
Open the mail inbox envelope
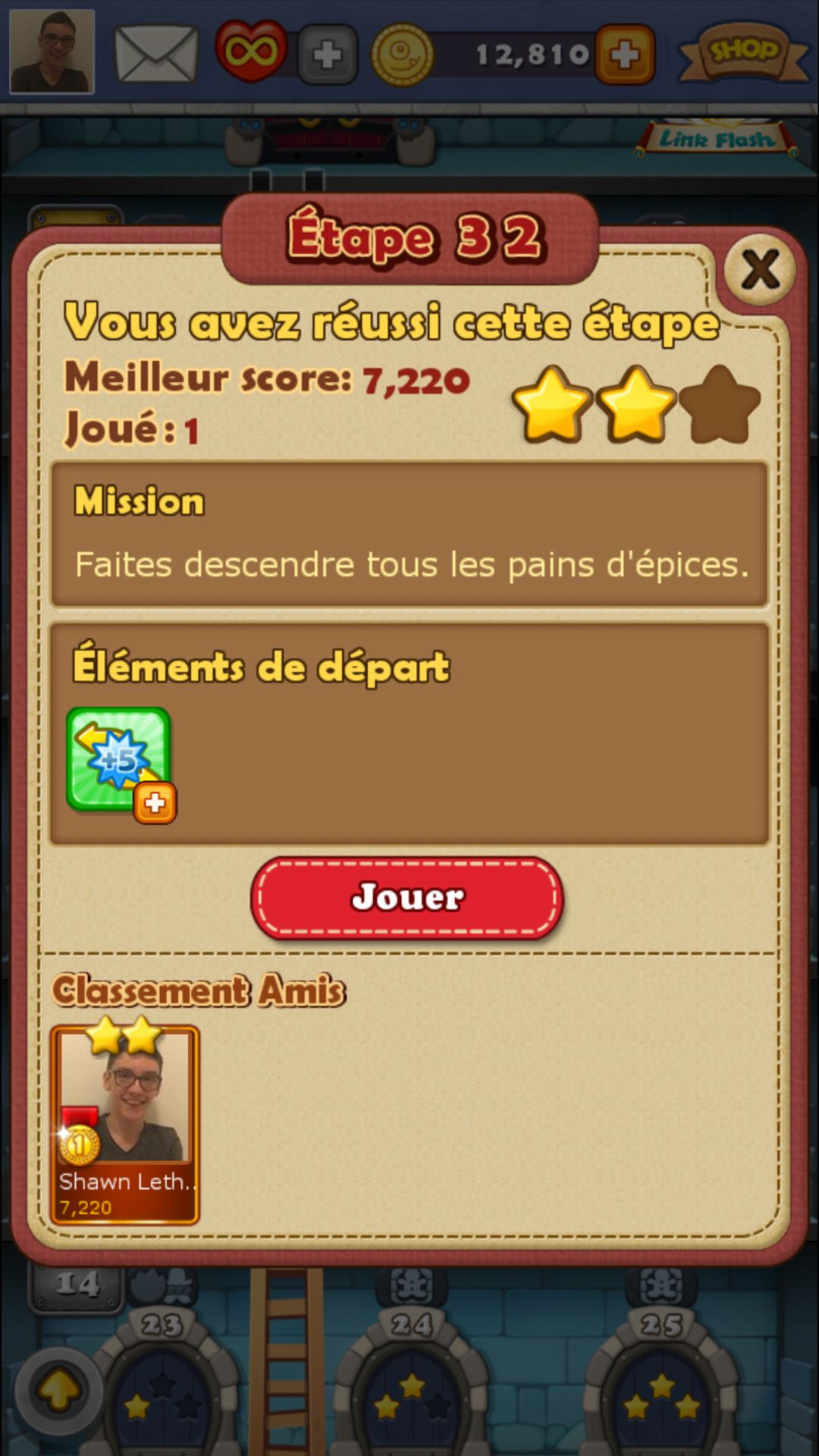(156, 54)
